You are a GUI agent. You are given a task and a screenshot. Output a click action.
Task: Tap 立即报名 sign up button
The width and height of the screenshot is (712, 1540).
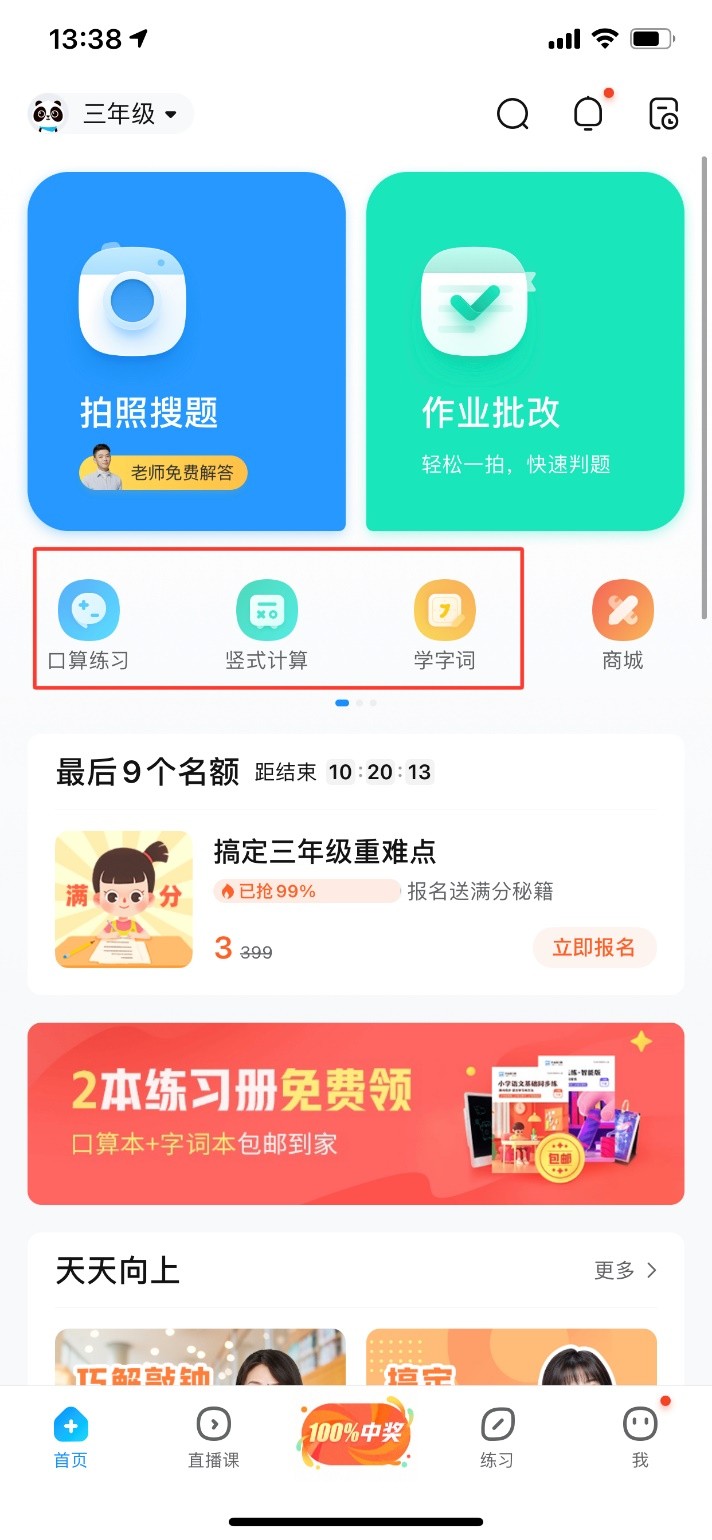[594, 947]
